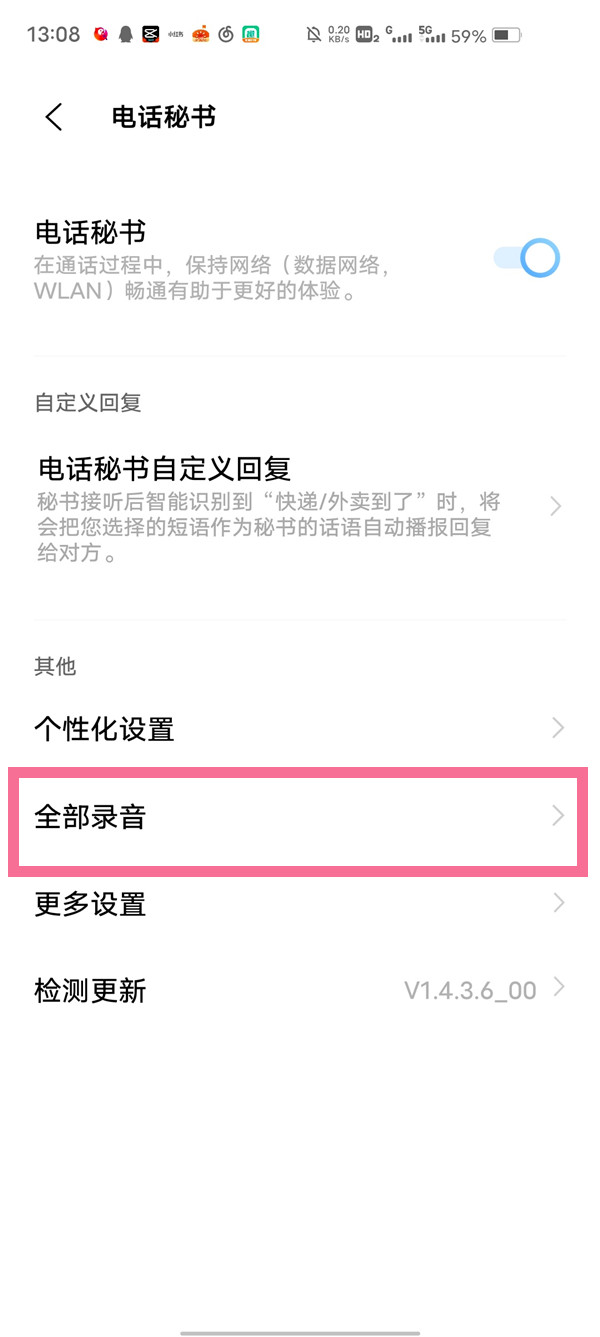
Task: Open 更多设置
Action: click(298, 904)
